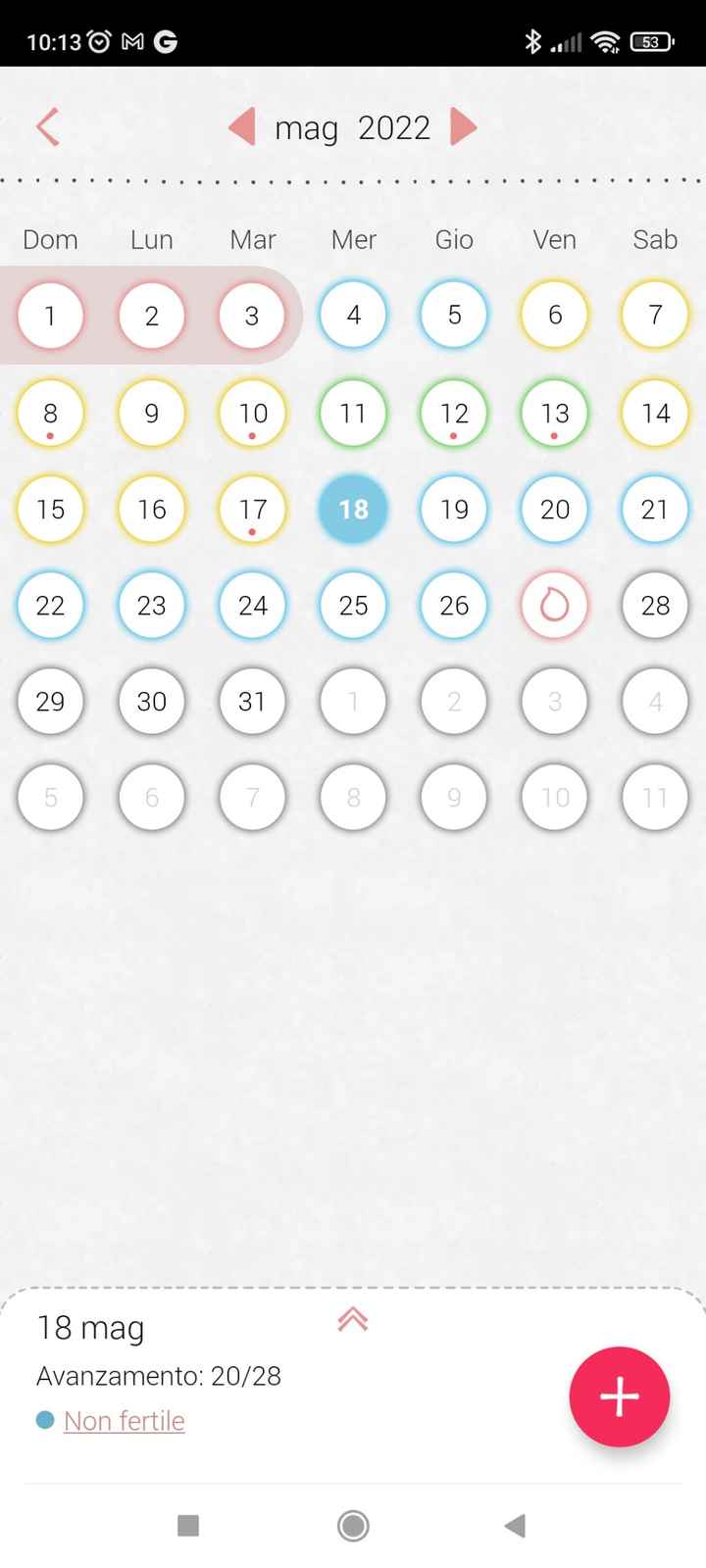This screenshot has width=706, height=1568.
Task: Open the Non fertile link
Action: (124, 1421)
